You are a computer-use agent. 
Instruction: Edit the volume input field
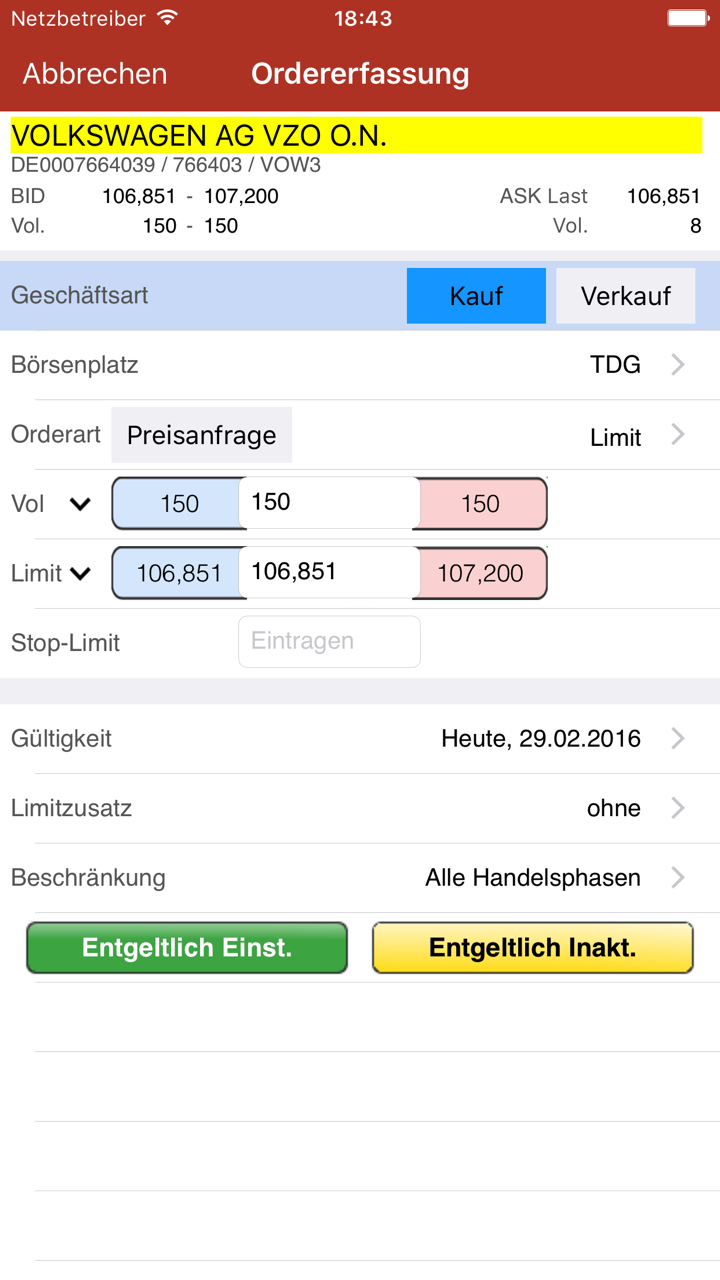pyautogui.click(x=328, y=502)
